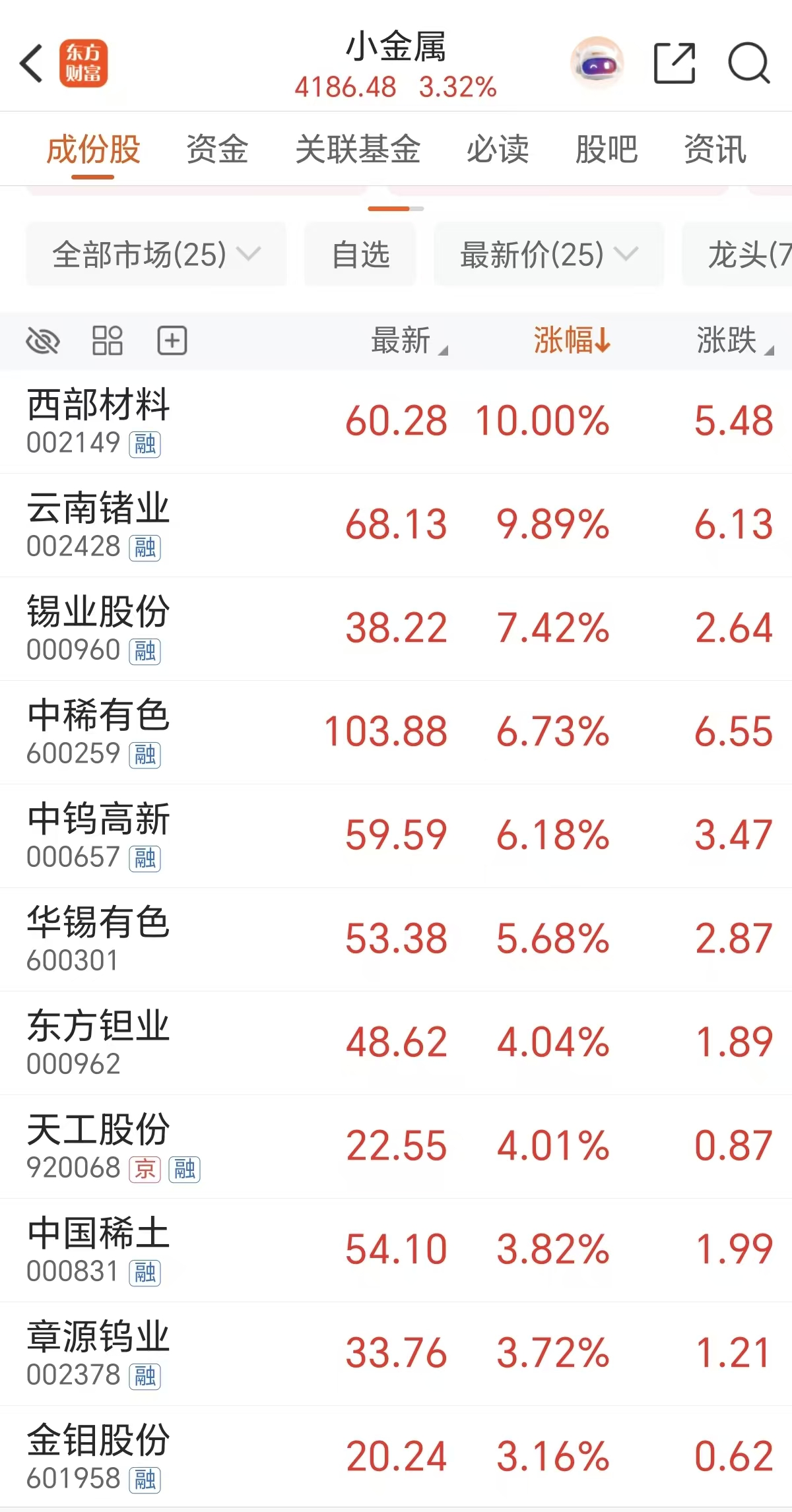Sort the list by 涨幅 column
The width and height of the screenshot is (792, 1512).
point(572,341)
